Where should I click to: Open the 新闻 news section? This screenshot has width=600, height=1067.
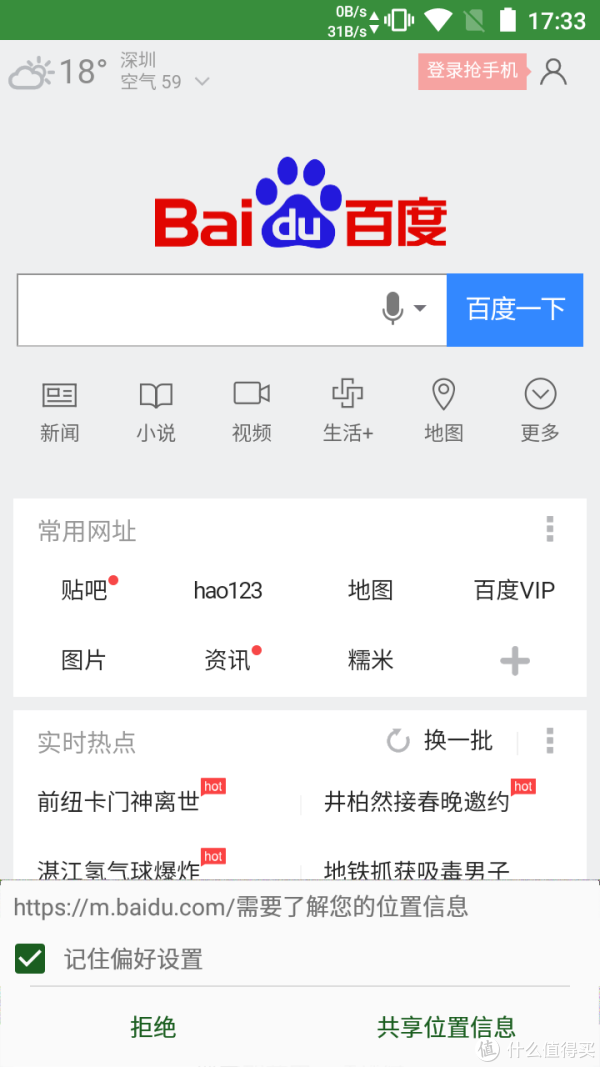(x=60, y=411)
